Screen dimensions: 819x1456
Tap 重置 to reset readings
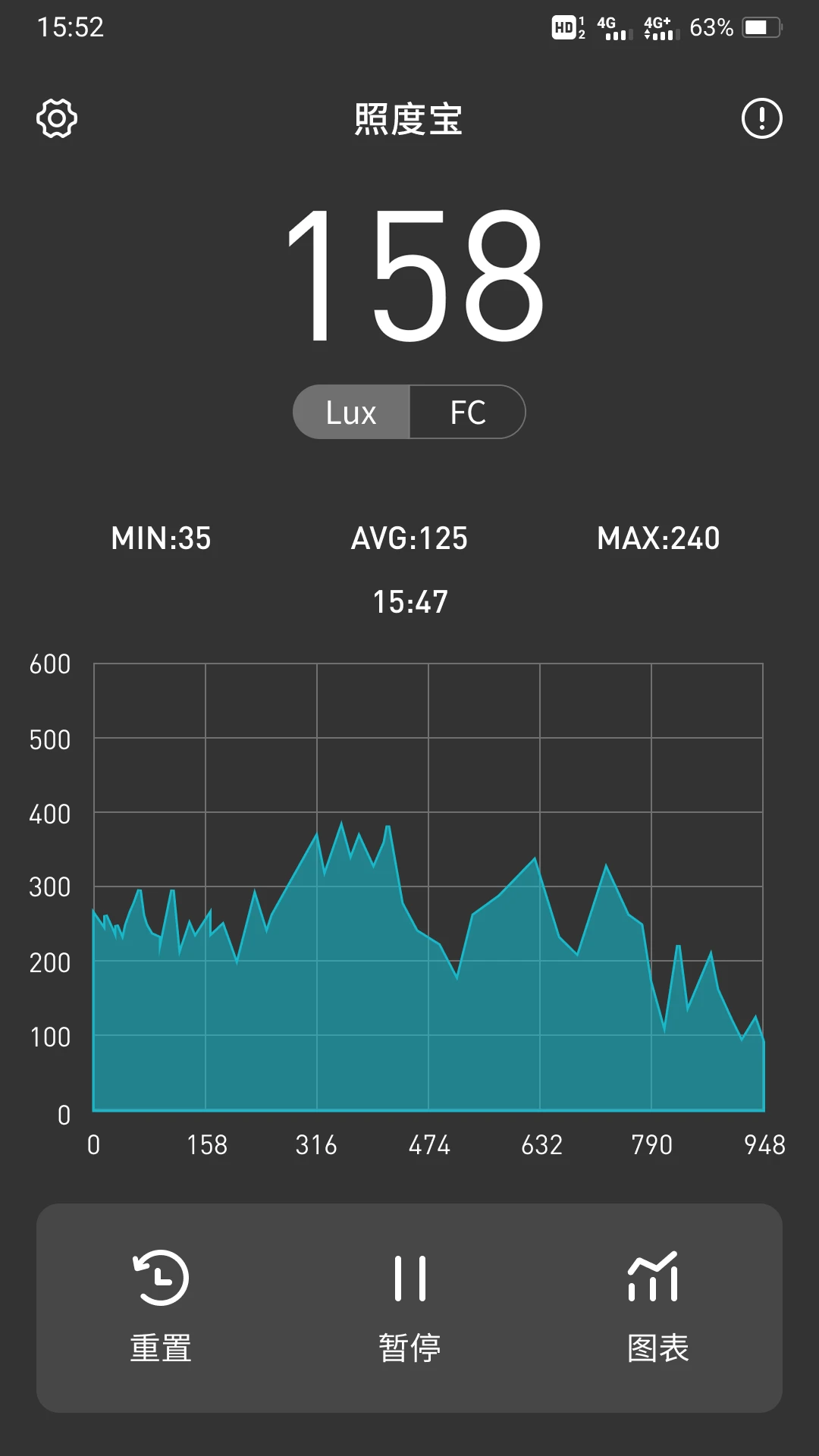[x=161, y=1307]
